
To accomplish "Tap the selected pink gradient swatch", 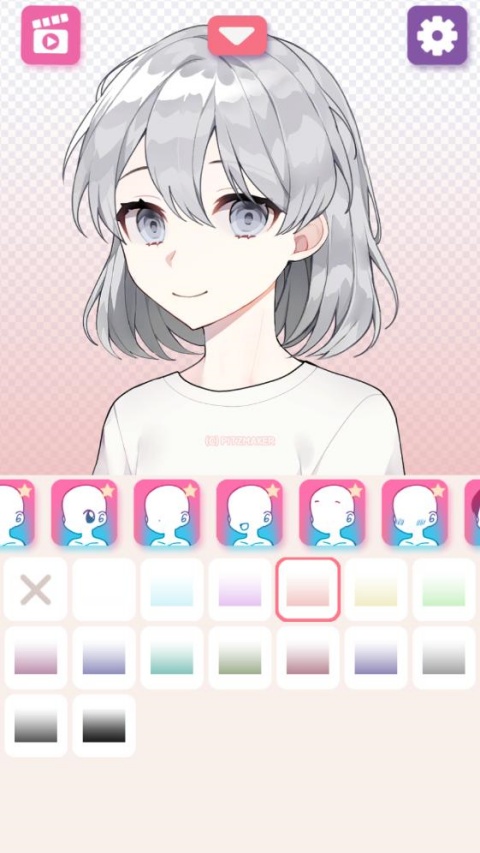I will click(308, 590).
